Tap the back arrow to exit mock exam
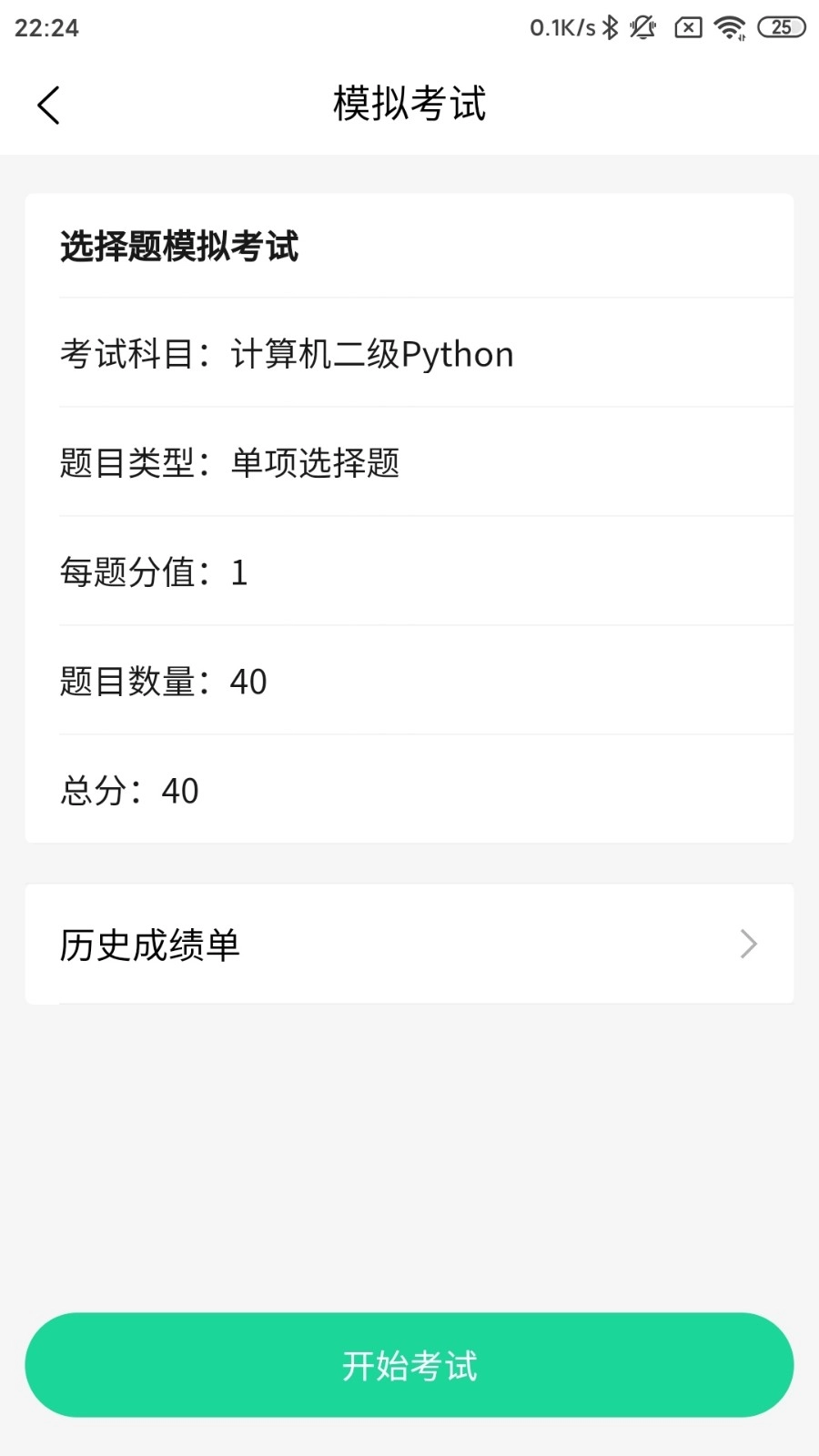 click(48, 104)
